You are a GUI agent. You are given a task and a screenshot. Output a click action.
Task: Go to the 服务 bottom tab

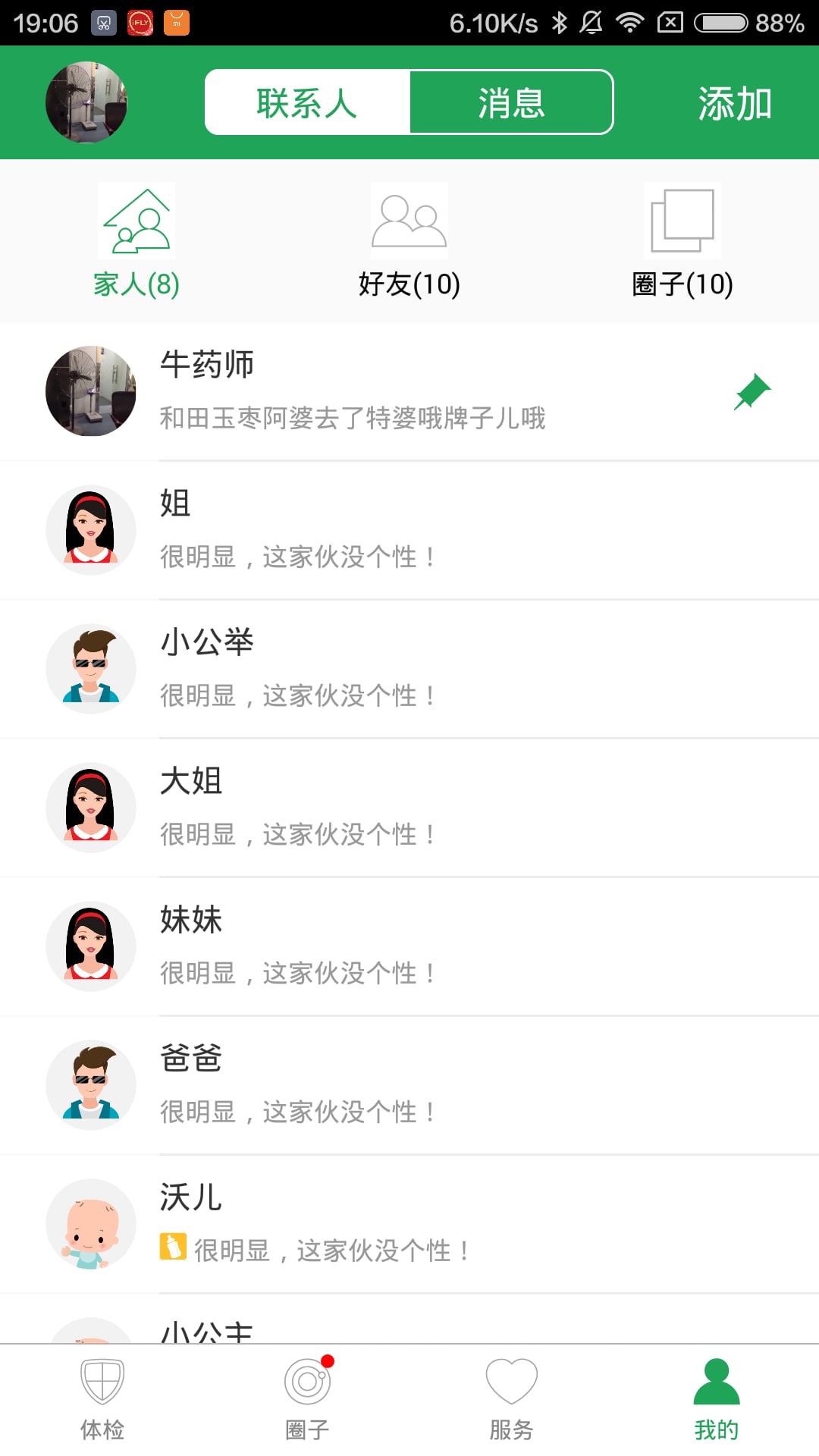coord(512,1400)
